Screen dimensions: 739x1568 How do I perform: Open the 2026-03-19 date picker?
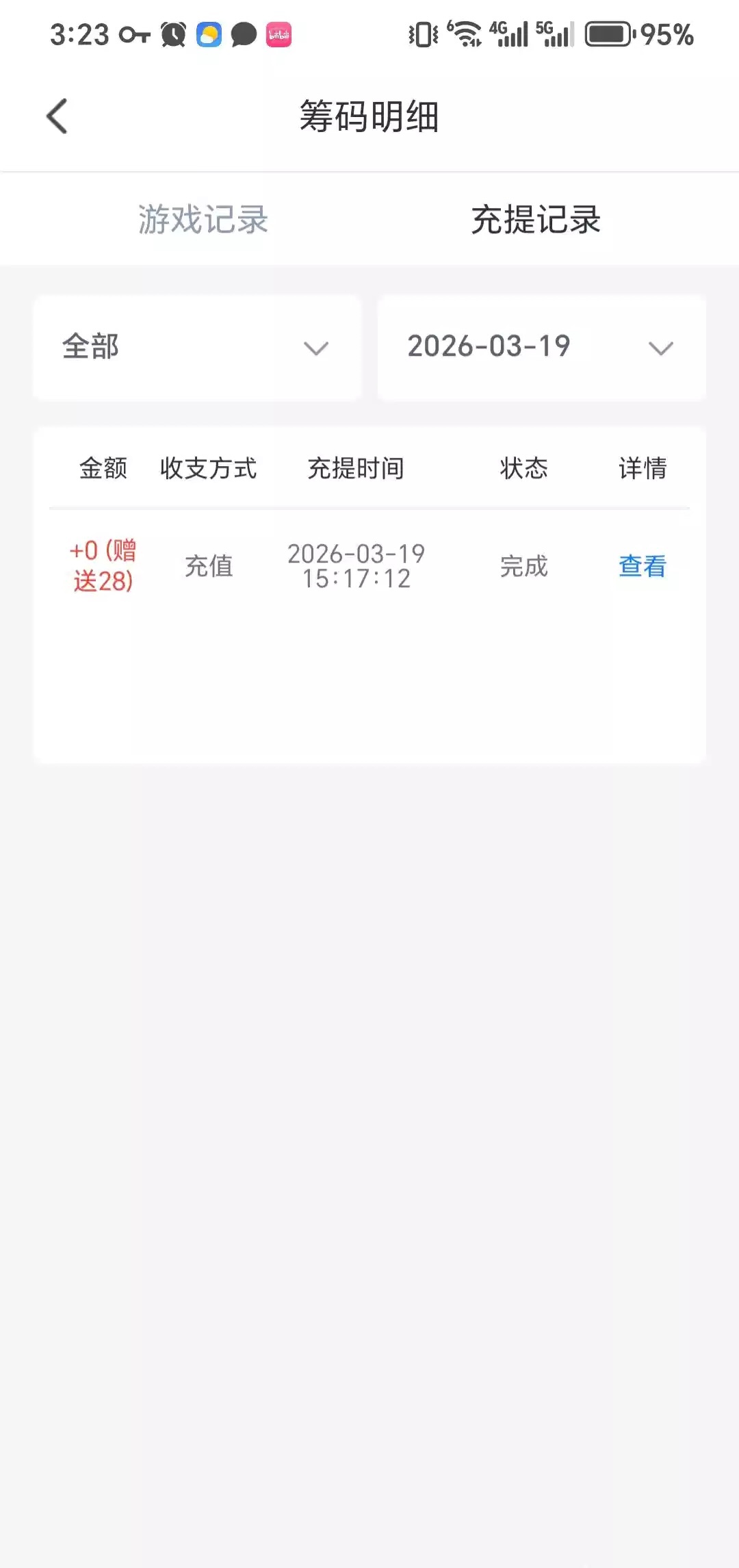541,348
